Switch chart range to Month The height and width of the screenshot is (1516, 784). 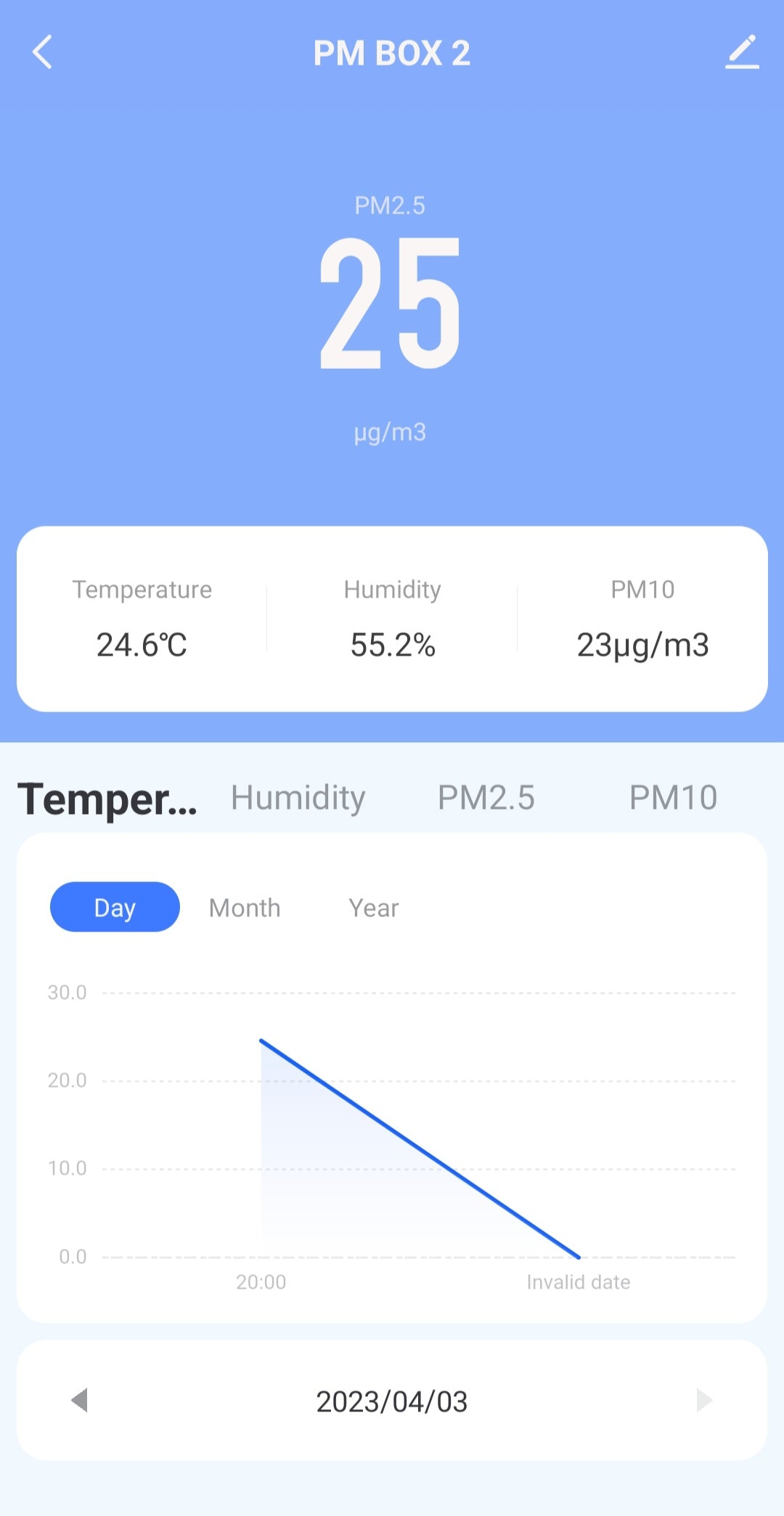coord(245,908)
